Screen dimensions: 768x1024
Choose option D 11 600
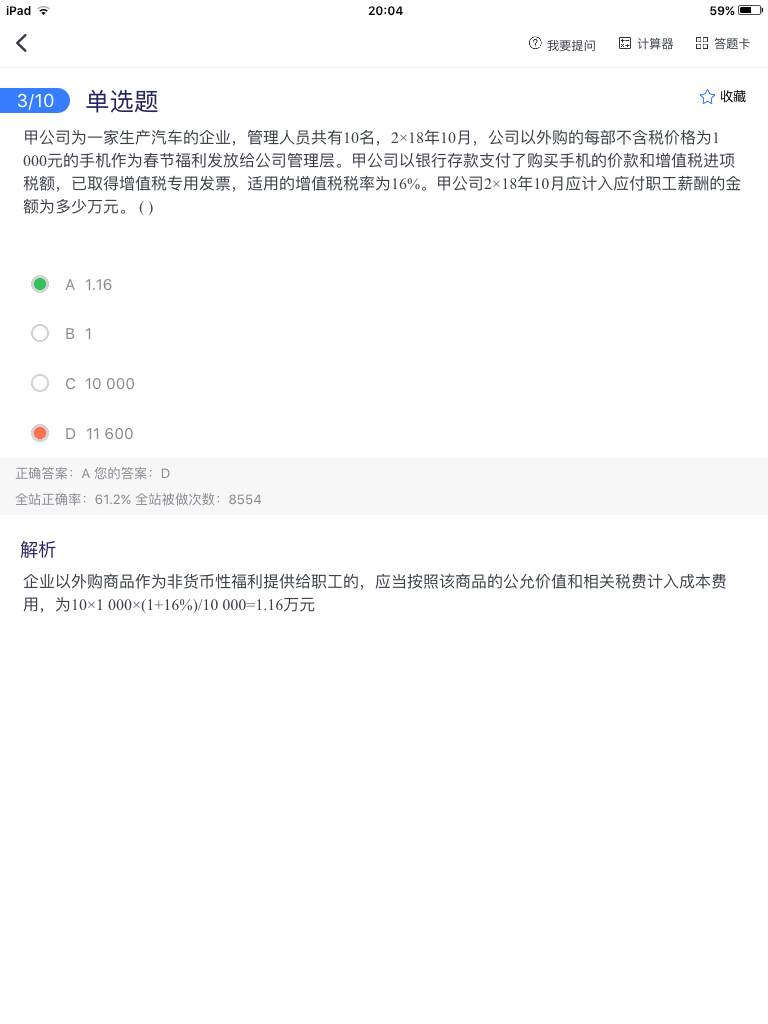[41, 434]
